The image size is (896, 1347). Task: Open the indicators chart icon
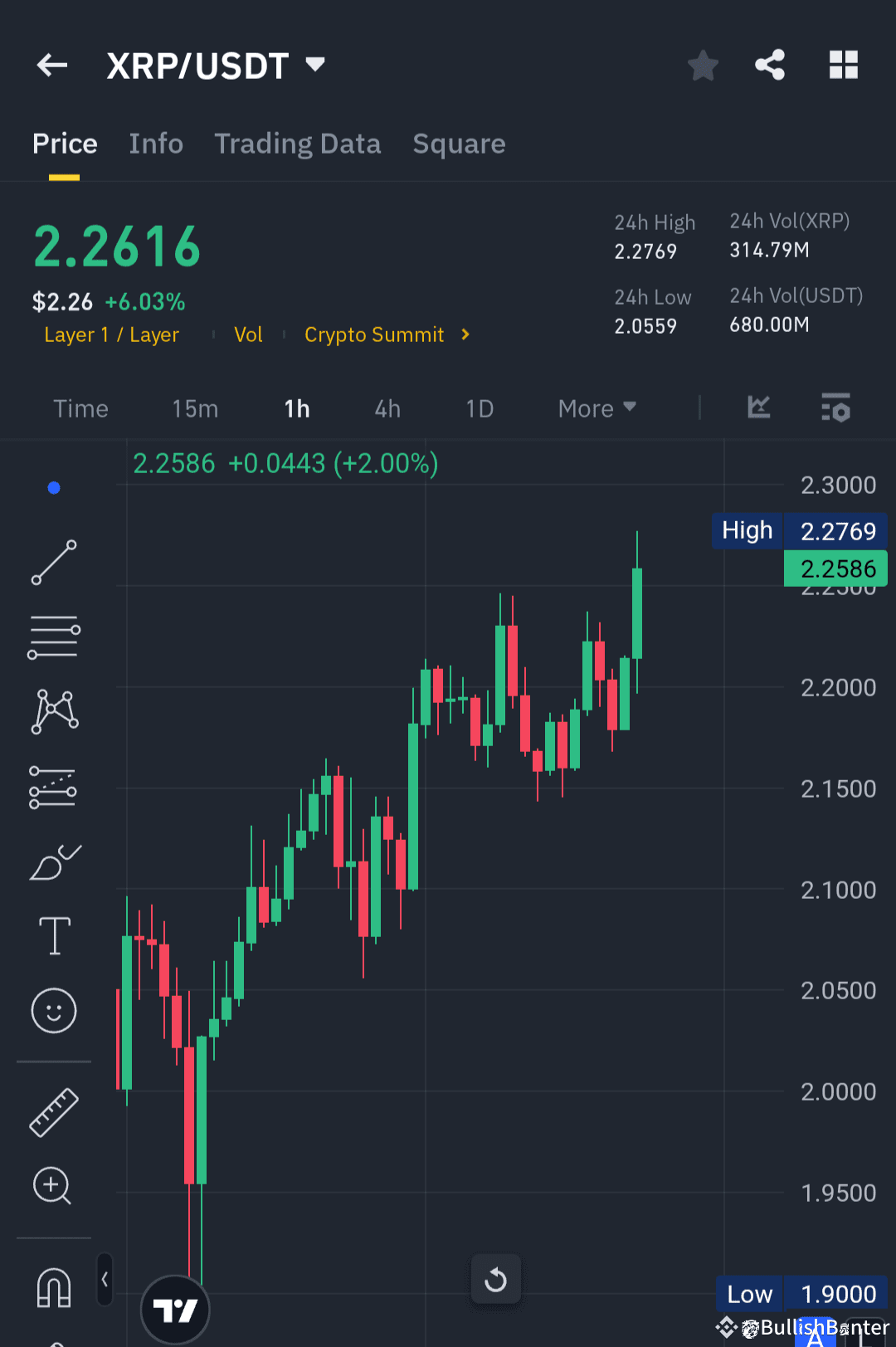click(x=759, y=408)
